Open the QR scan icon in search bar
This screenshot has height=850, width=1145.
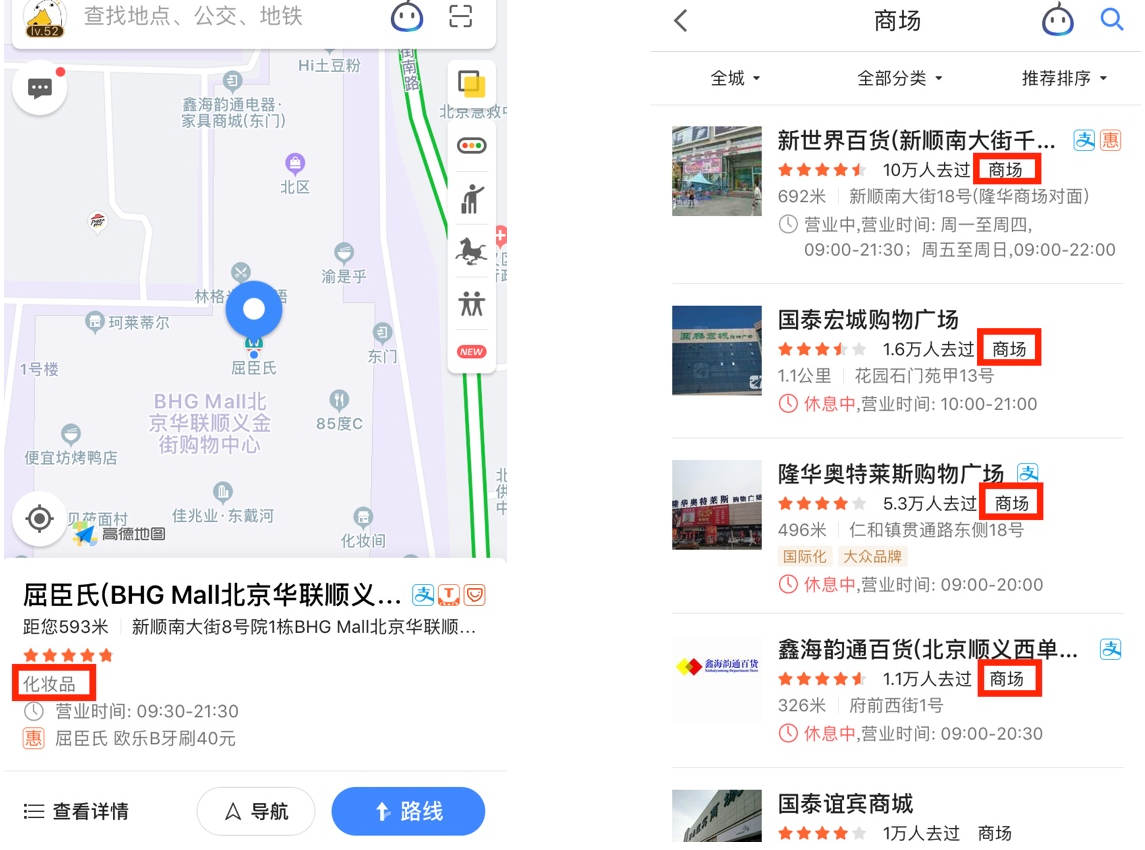460,16
